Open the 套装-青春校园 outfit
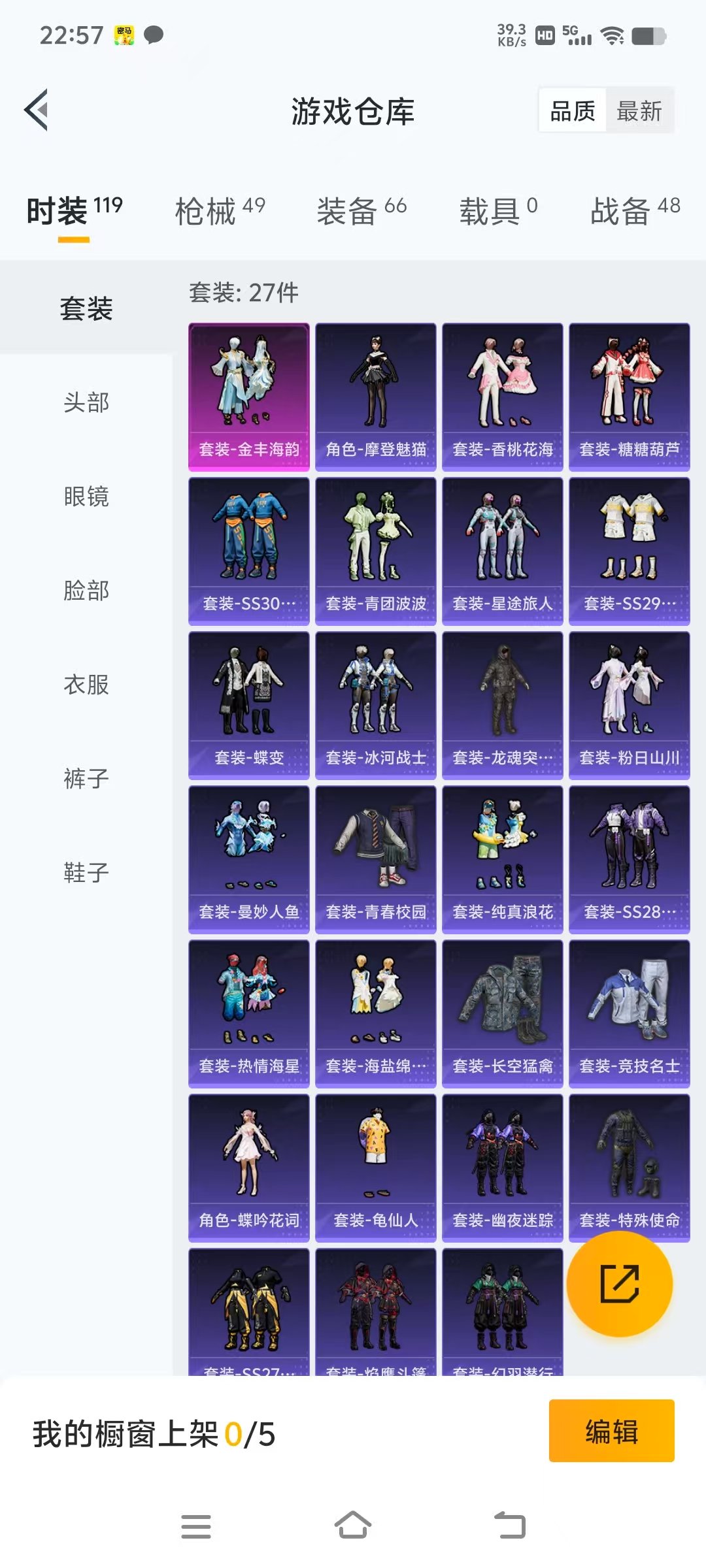The image size is (706, 1568). pos(376,859)
